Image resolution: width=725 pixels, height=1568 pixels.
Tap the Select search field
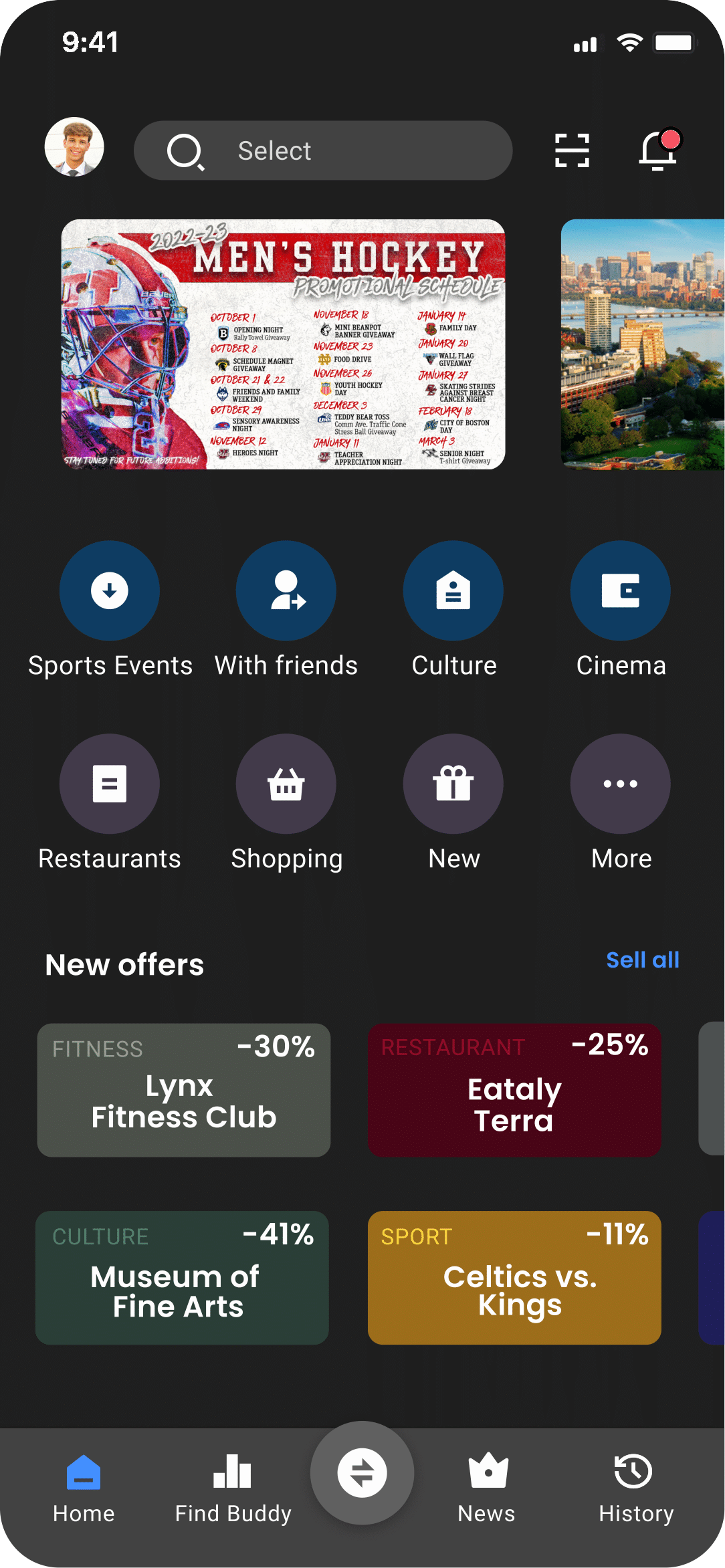coord(323,150)
